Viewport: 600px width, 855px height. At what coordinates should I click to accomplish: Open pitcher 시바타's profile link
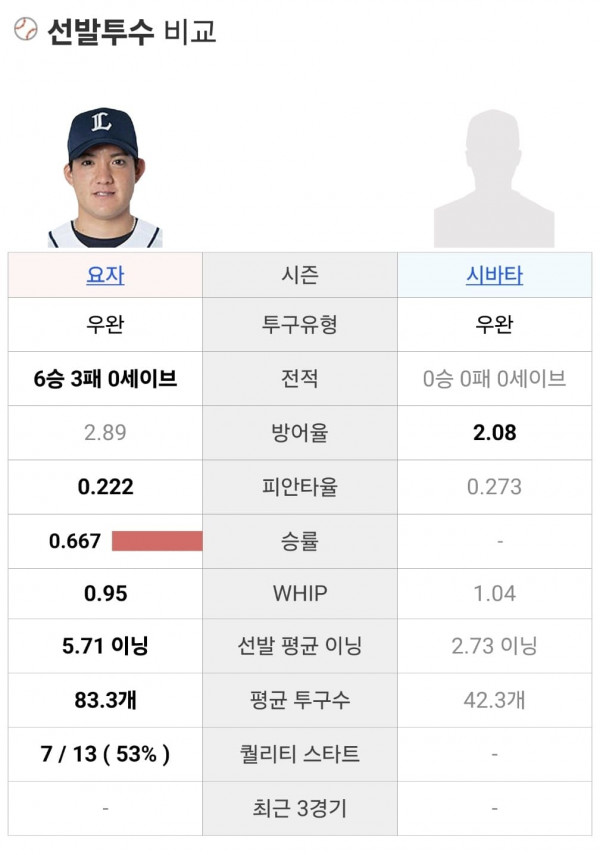(494, 276)
